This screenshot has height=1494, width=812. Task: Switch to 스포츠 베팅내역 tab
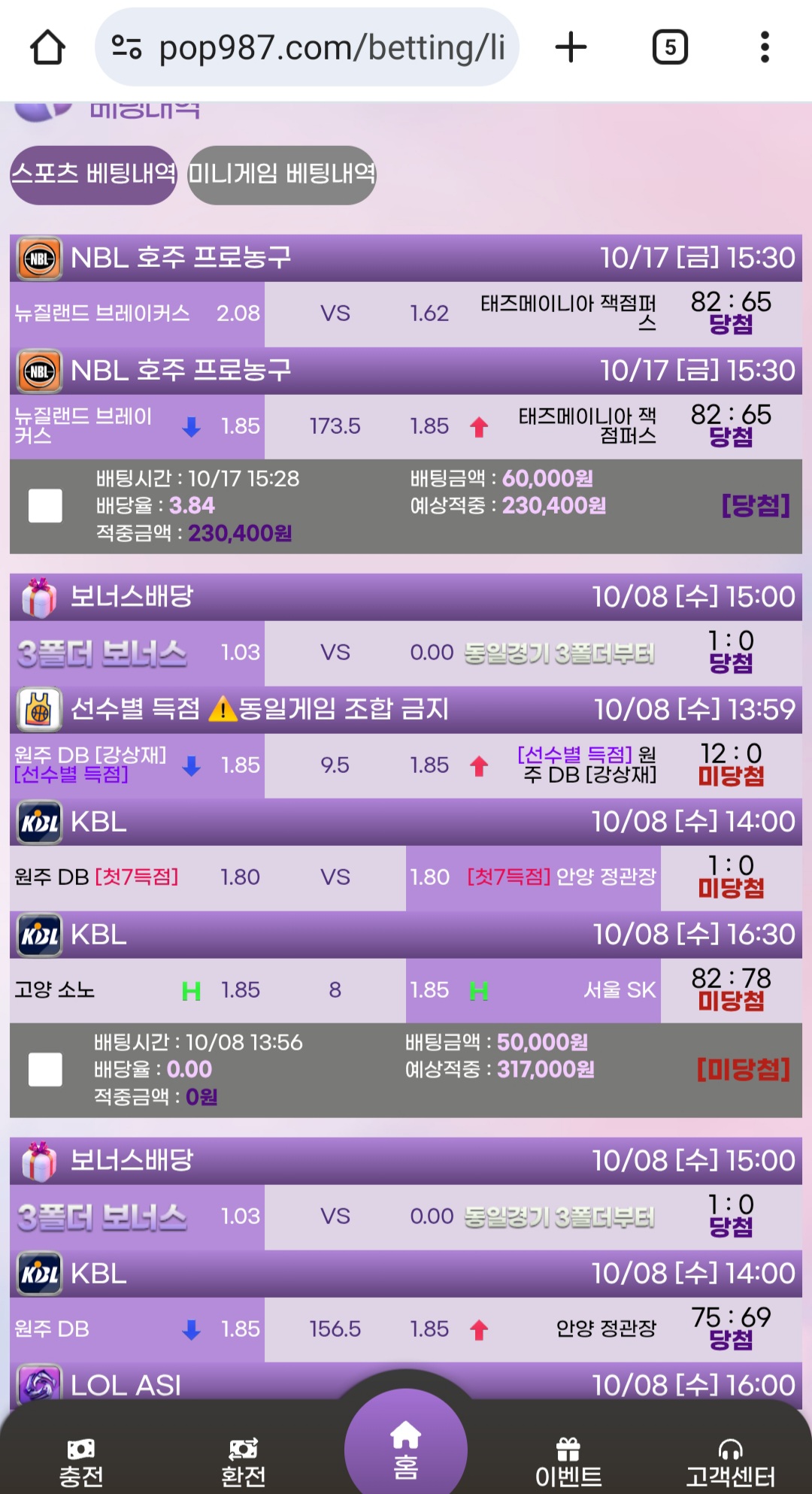point(93,174)
